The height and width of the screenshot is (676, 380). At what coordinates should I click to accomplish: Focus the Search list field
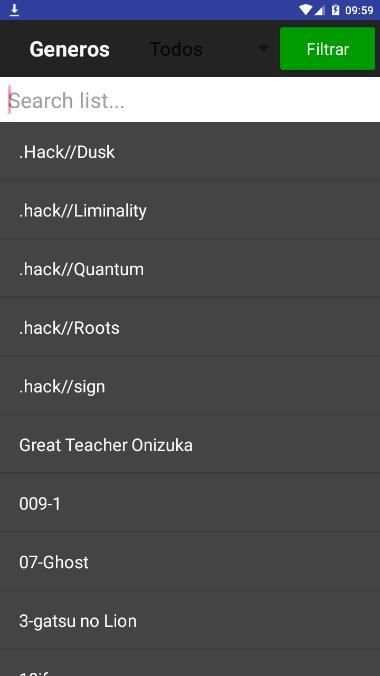[190, 100]
